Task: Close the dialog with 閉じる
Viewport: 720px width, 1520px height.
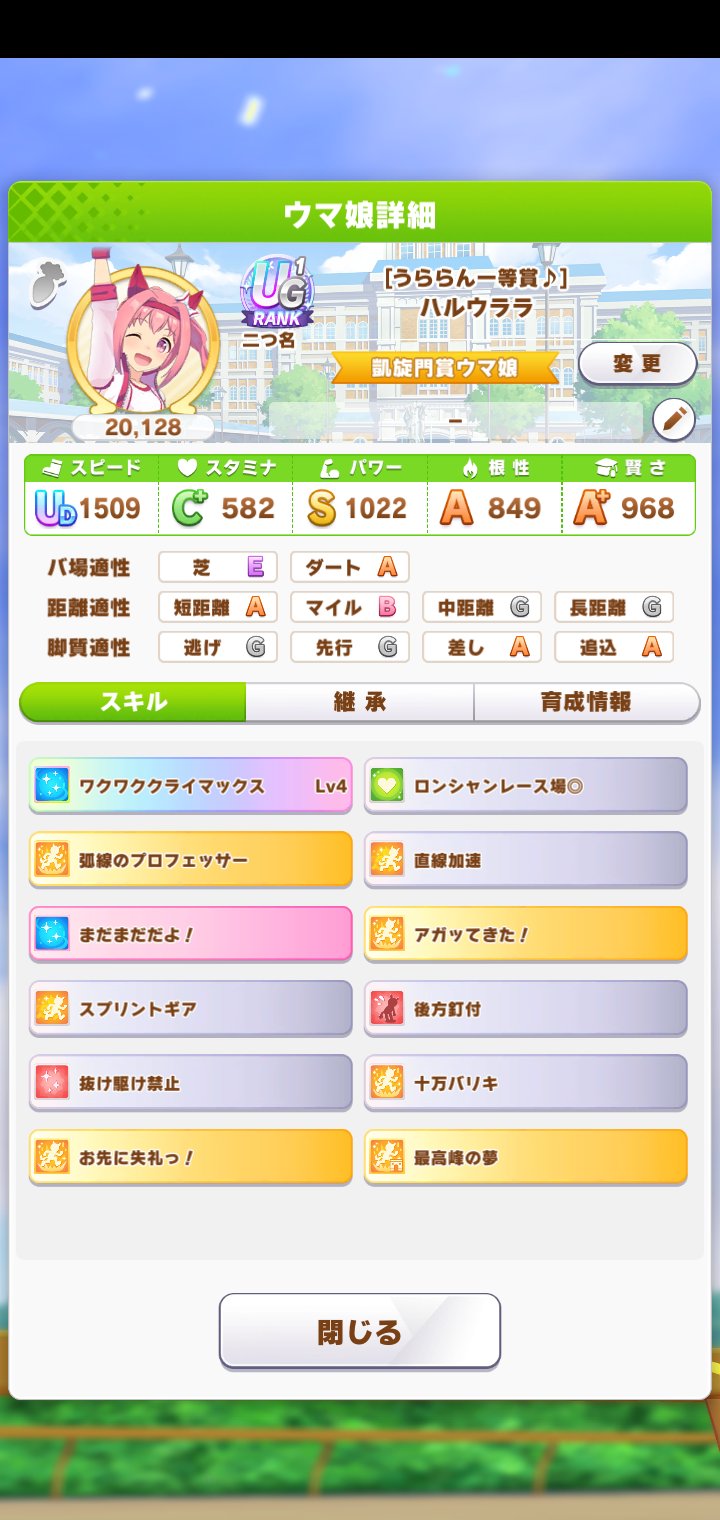Action: [360, 1331]
